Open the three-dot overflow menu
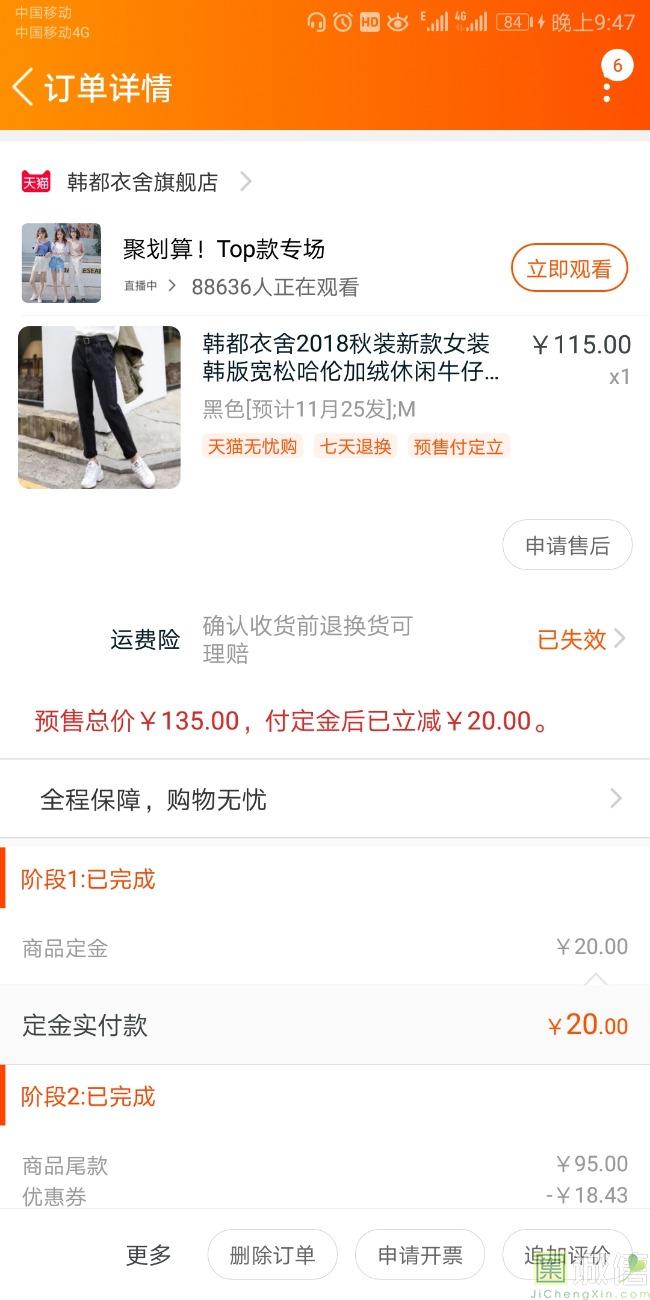This screenshot has height=1300, width=650. click(x=606, y=88)
